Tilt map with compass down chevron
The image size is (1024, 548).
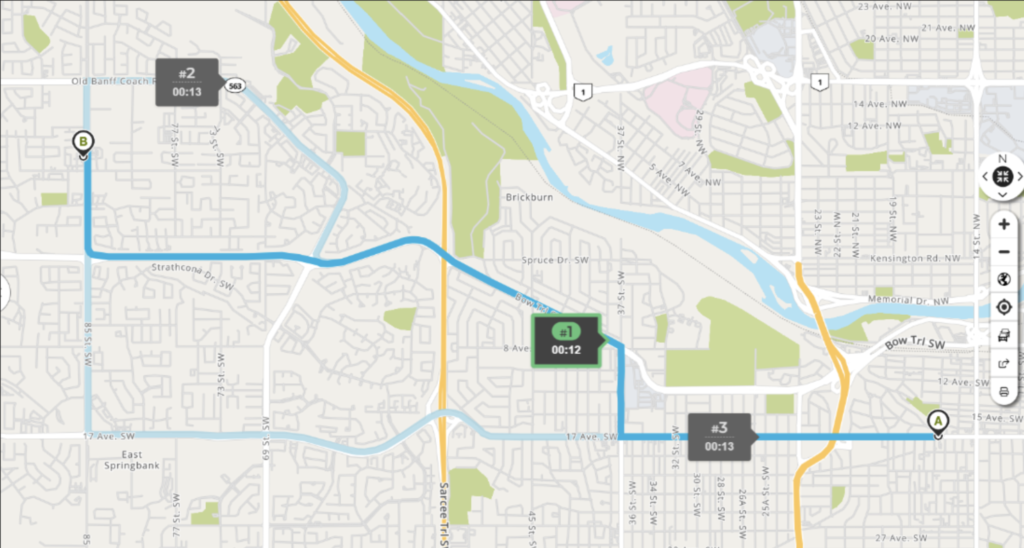pyautogui.click(x=1004, y=194)
